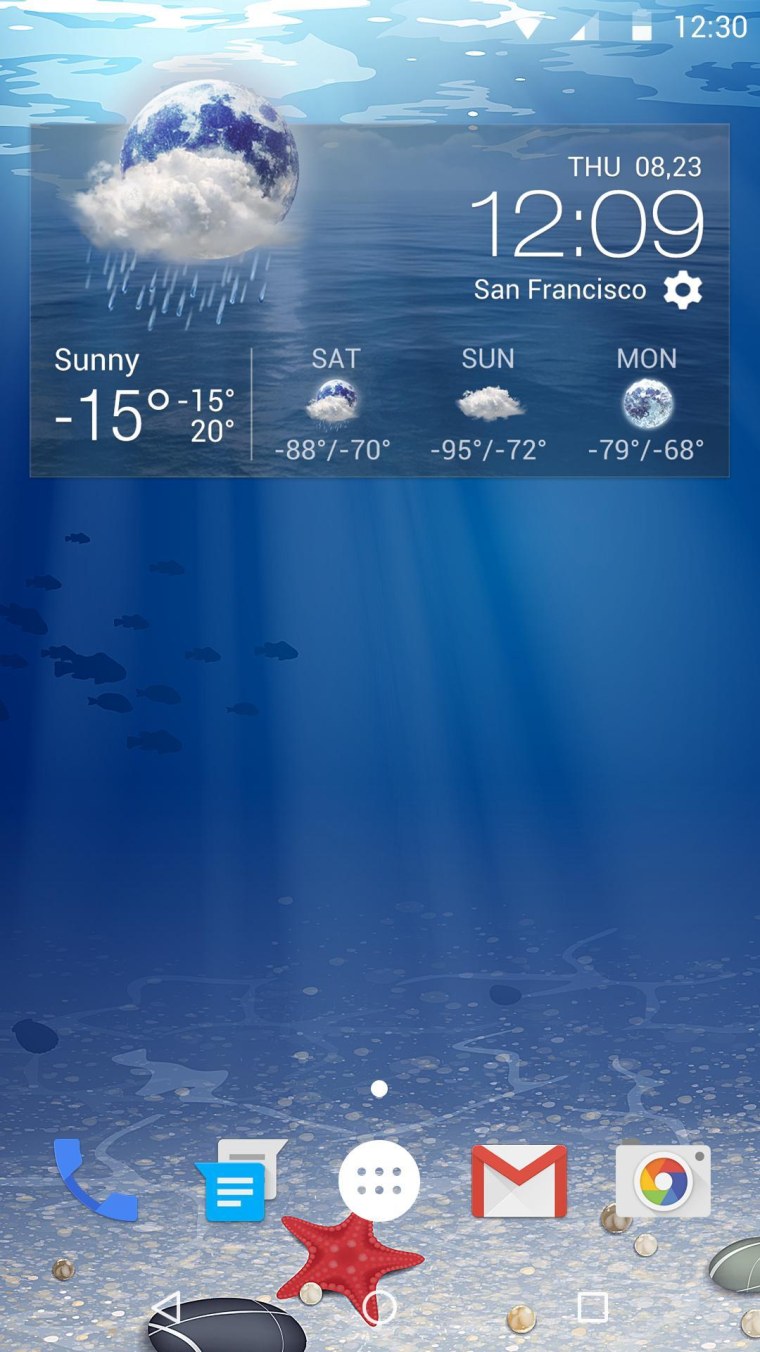
Task: Open the Camera app
Action: (x=662, y=1181)
